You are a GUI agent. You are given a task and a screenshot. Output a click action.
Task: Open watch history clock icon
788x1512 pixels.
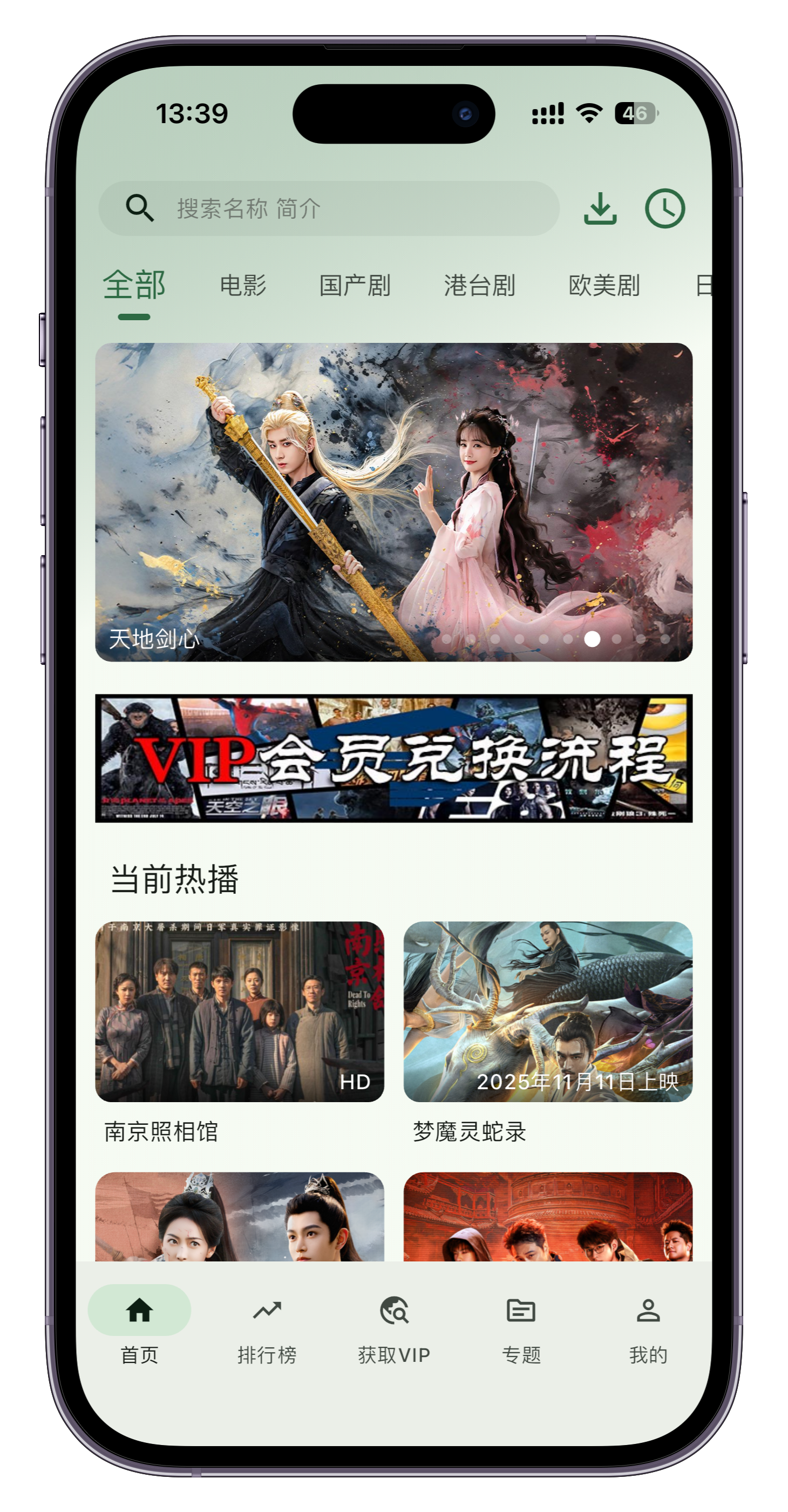(x=664, y=208)
